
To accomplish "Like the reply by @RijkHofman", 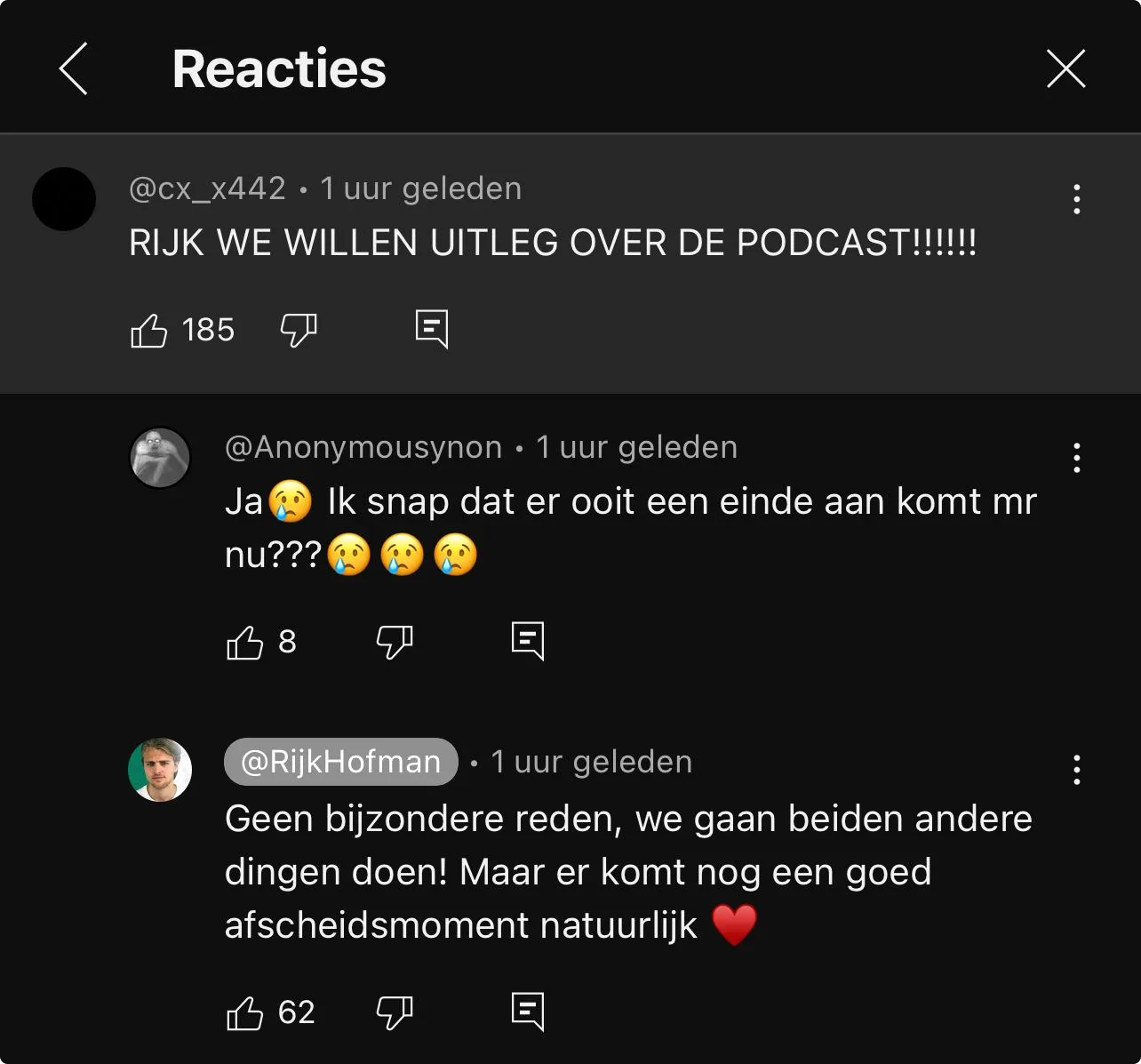I will pos(245,1012).
